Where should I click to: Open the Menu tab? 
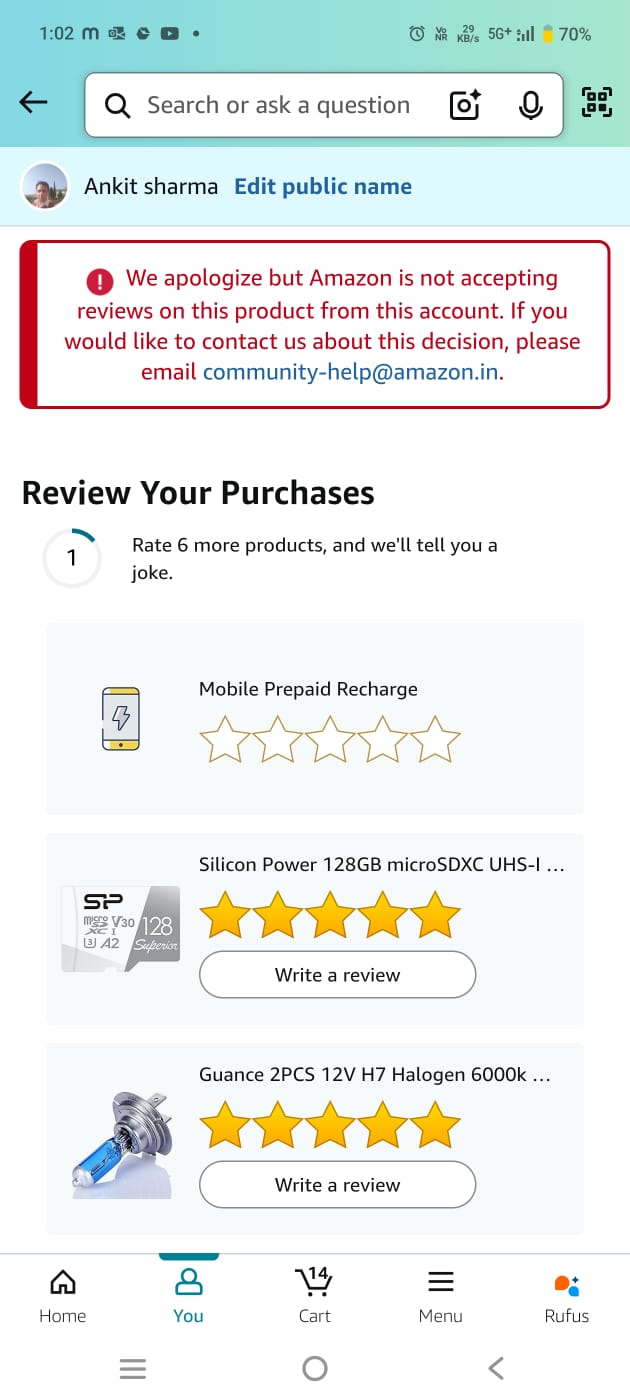coord(440,1296)
